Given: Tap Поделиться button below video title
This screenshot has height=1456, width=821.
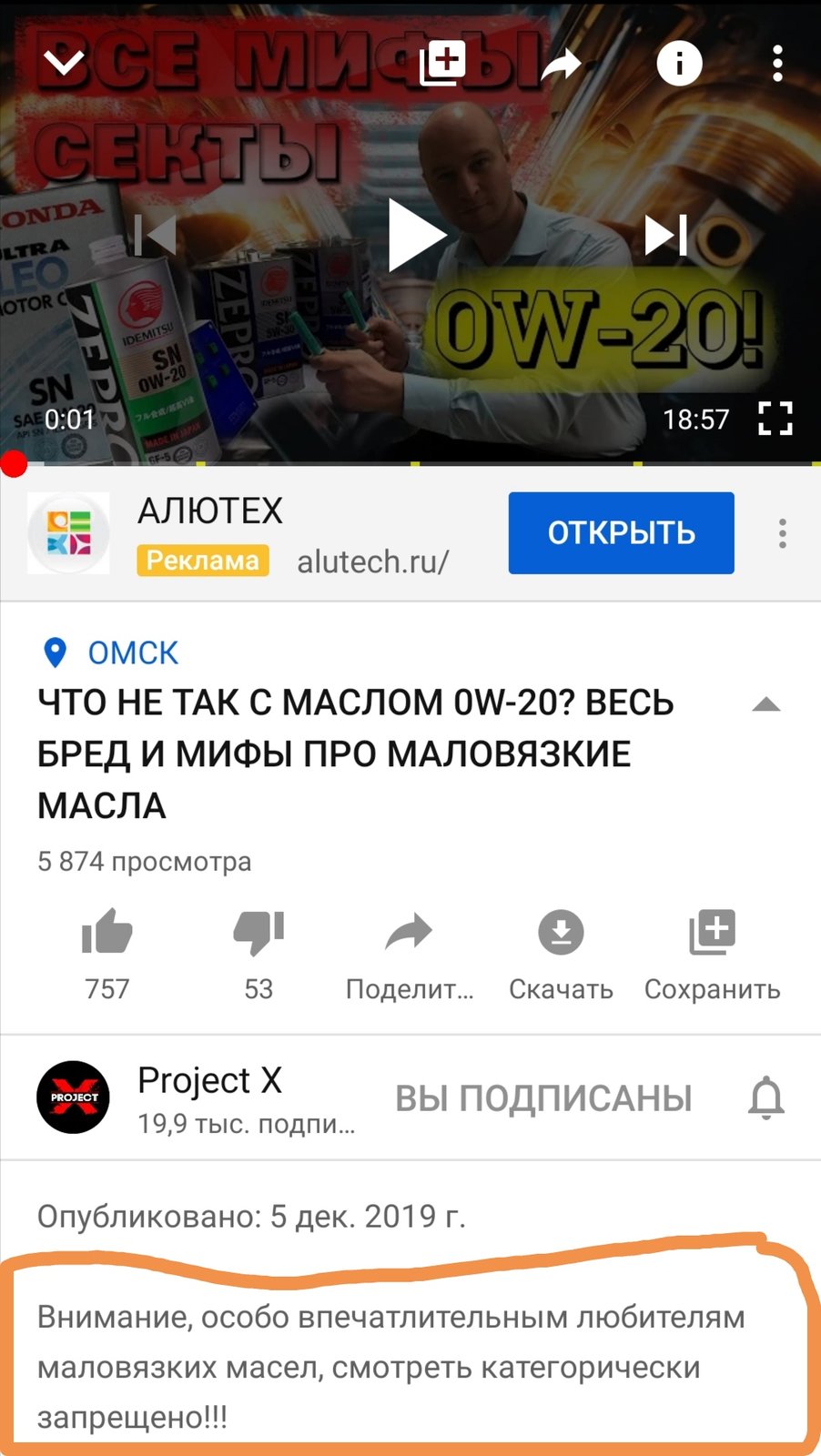Looking at the screenshot, I should (x=410, y=954).
